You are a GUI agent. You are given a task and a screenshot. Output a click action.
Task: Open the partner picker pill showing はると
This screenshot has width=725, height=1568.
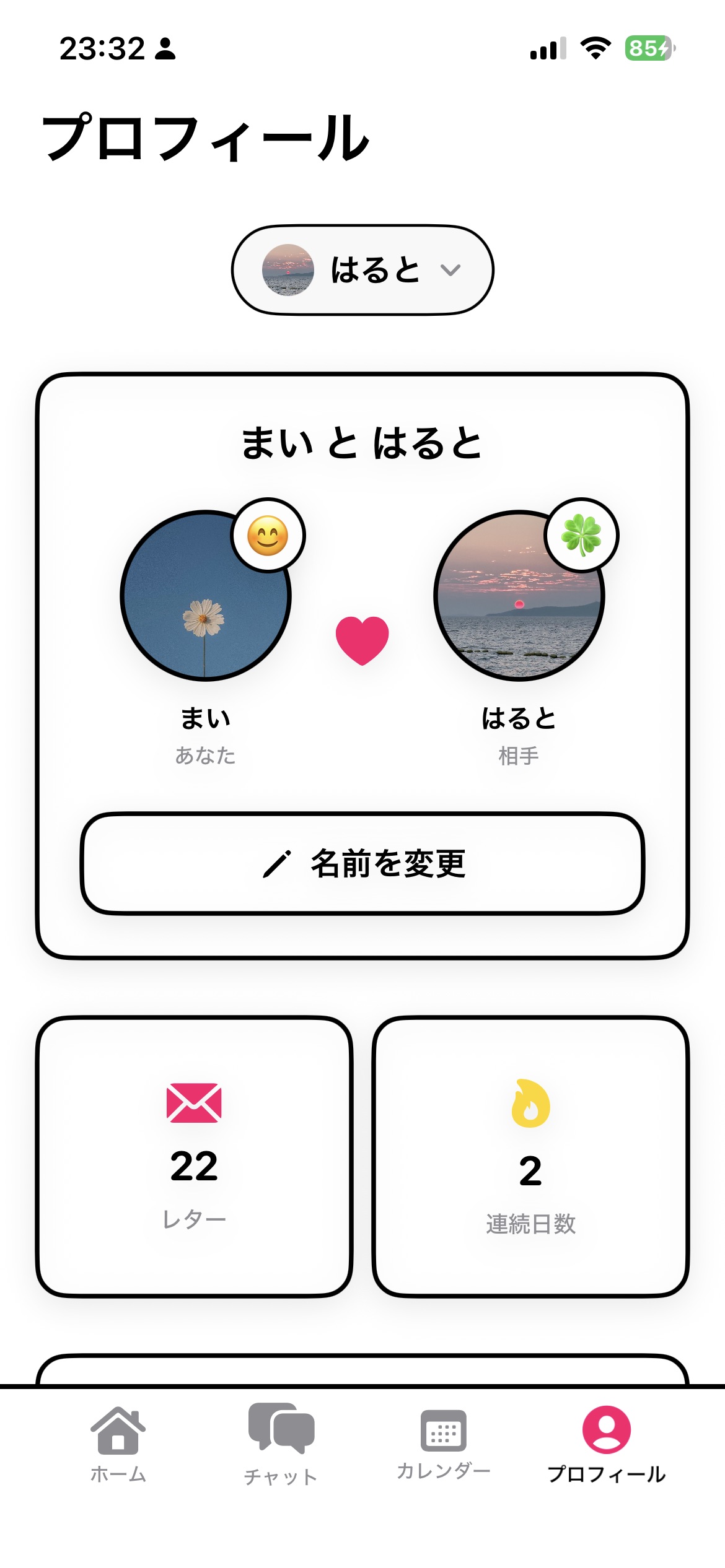(x=361, y=269)
